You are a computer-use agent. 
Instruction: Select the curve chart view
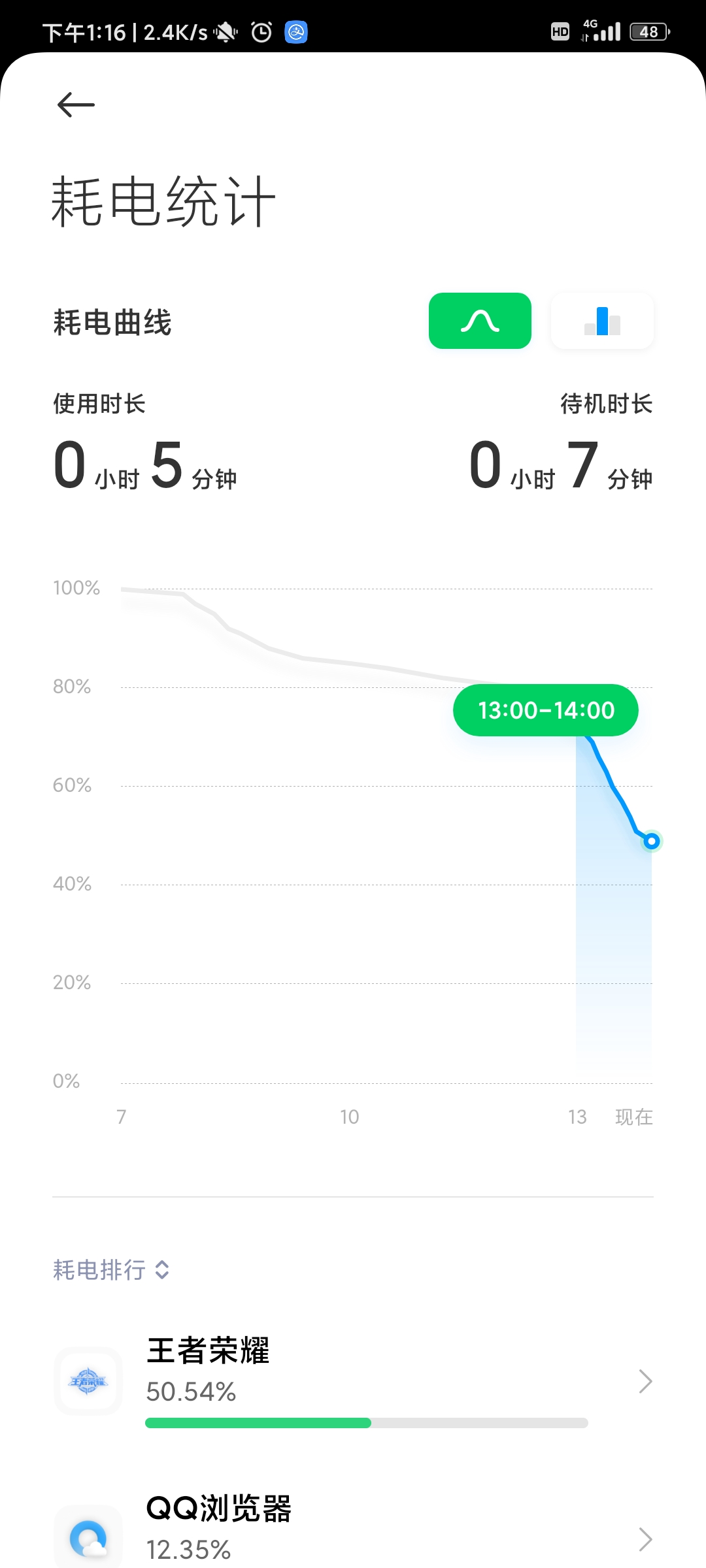[x=480, y=321]
